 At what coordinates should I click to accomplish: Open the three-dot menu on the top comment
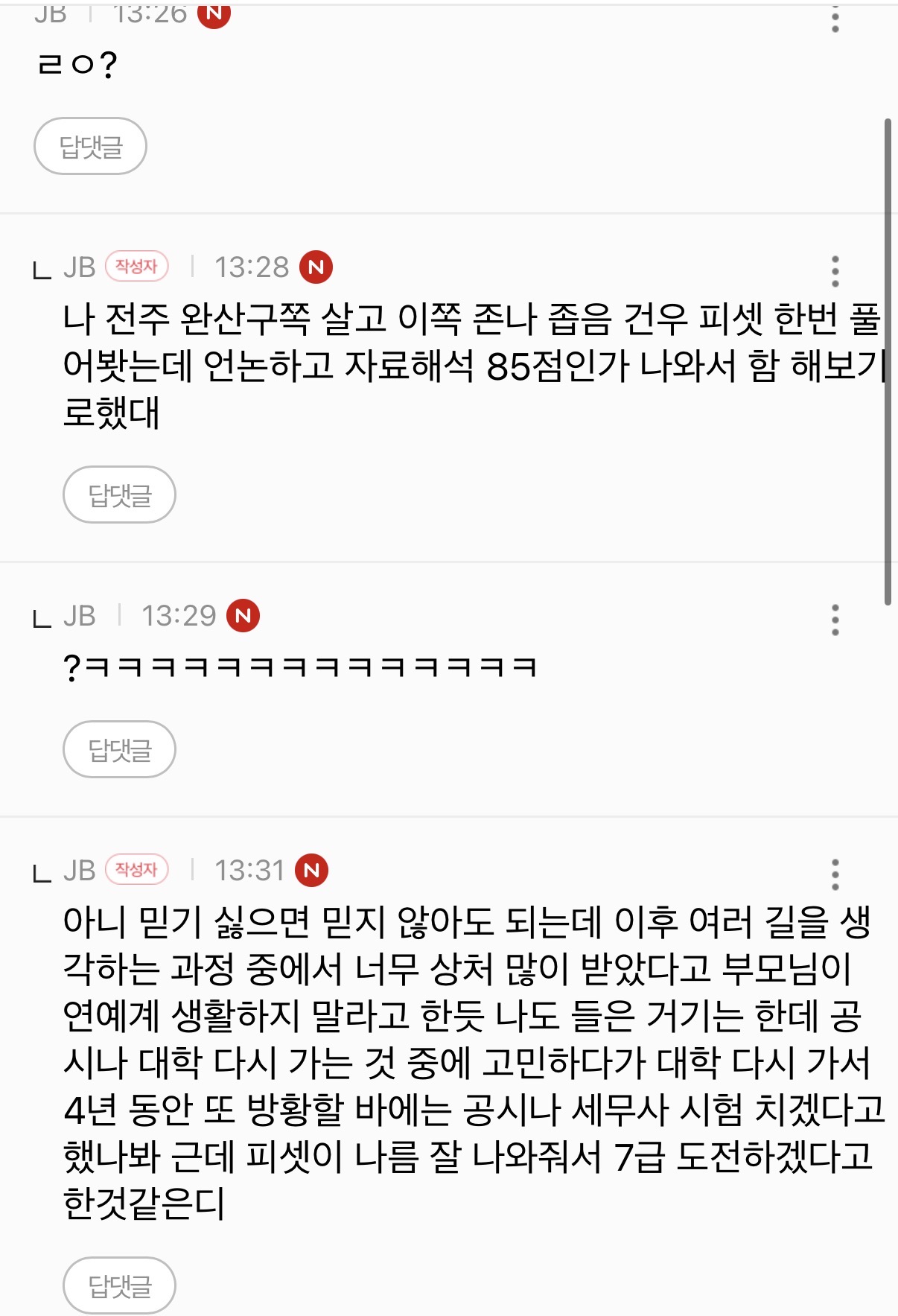tap(834, 17)
